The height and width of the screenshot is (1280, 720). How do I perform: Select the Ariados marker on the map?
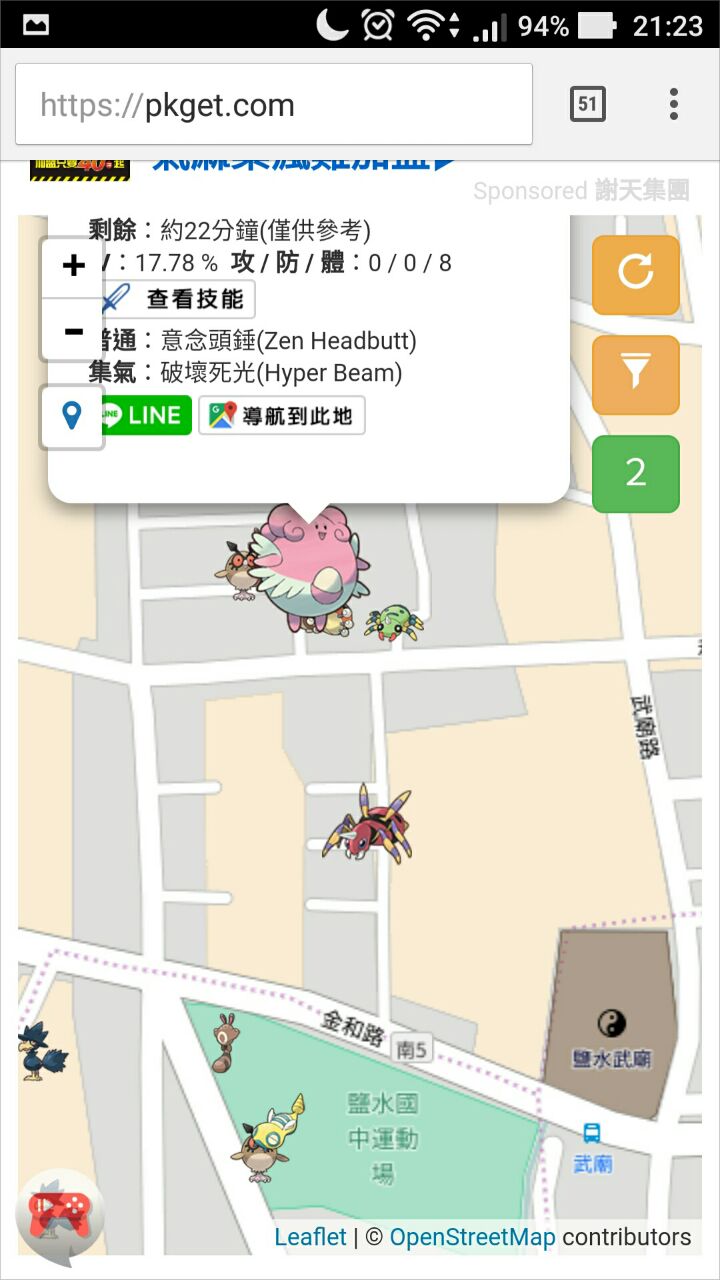(x=368, y=825)
